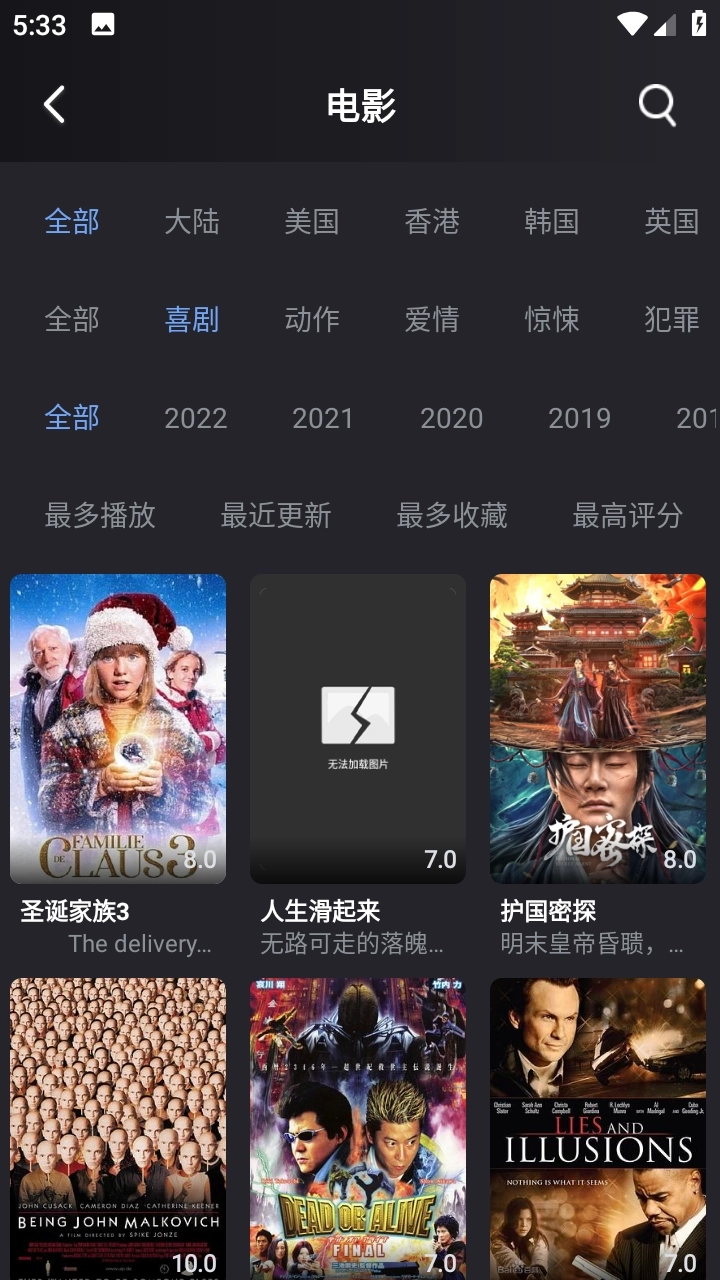Viewport: 720px width, 1280px height.
Task: Filter by region 大陆
Action: [x=192, y=221]
